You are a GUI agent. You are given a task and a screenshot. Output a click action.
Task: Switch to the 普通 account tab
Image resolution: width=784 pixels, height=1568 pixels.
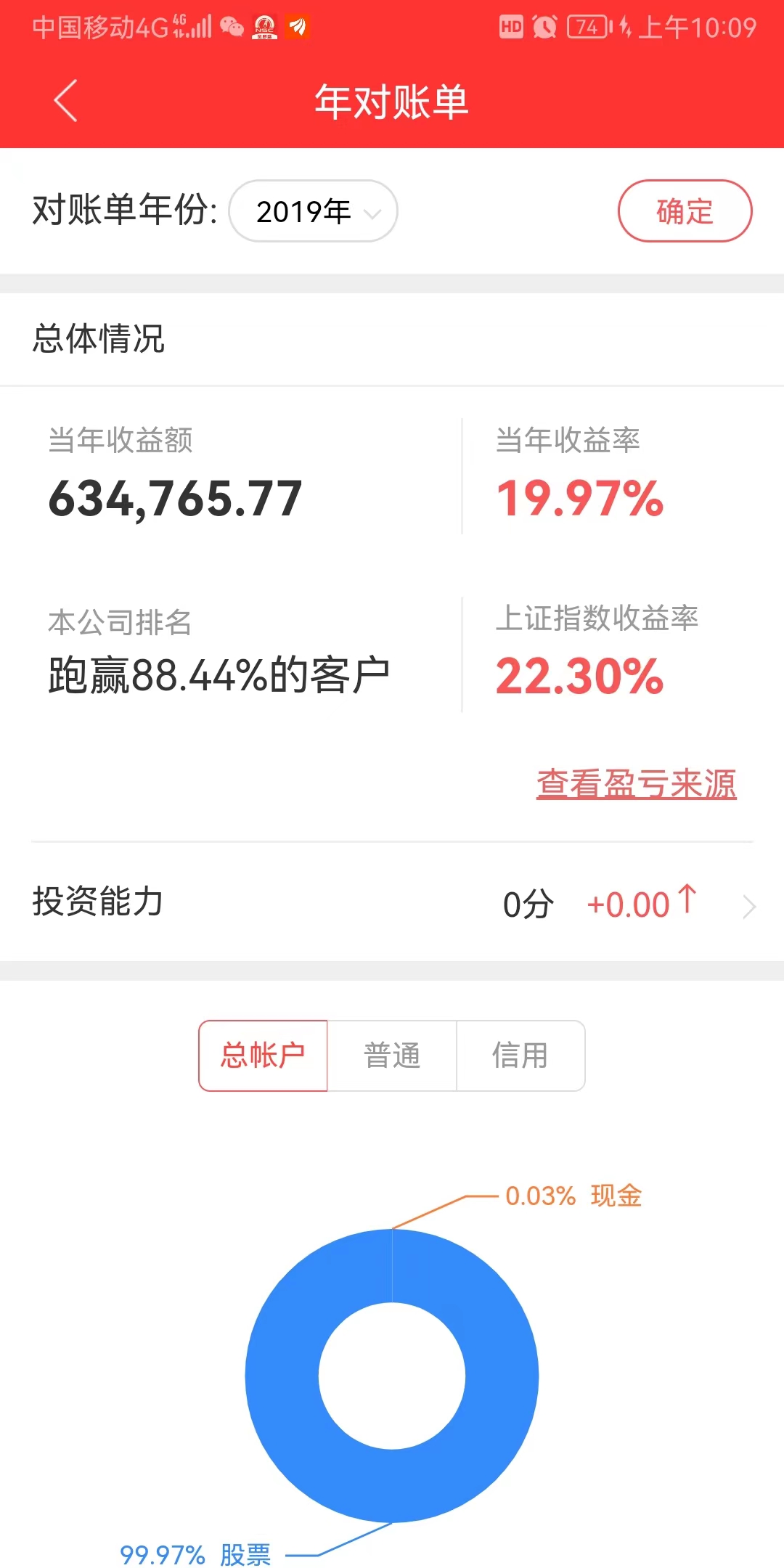(392, 1055)
